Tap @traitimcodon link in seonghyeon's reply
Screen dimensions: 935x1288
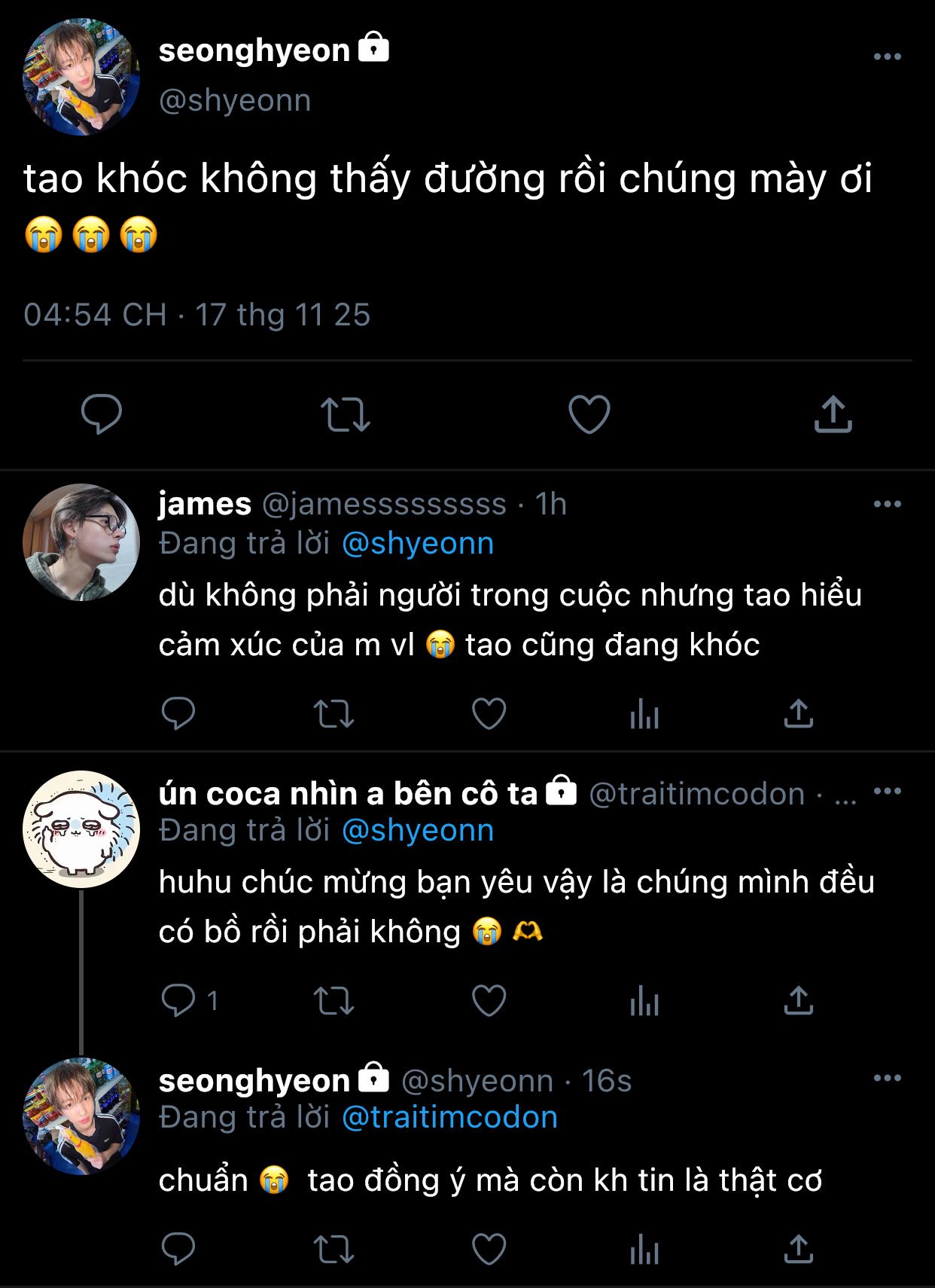tap(449, 1117)
